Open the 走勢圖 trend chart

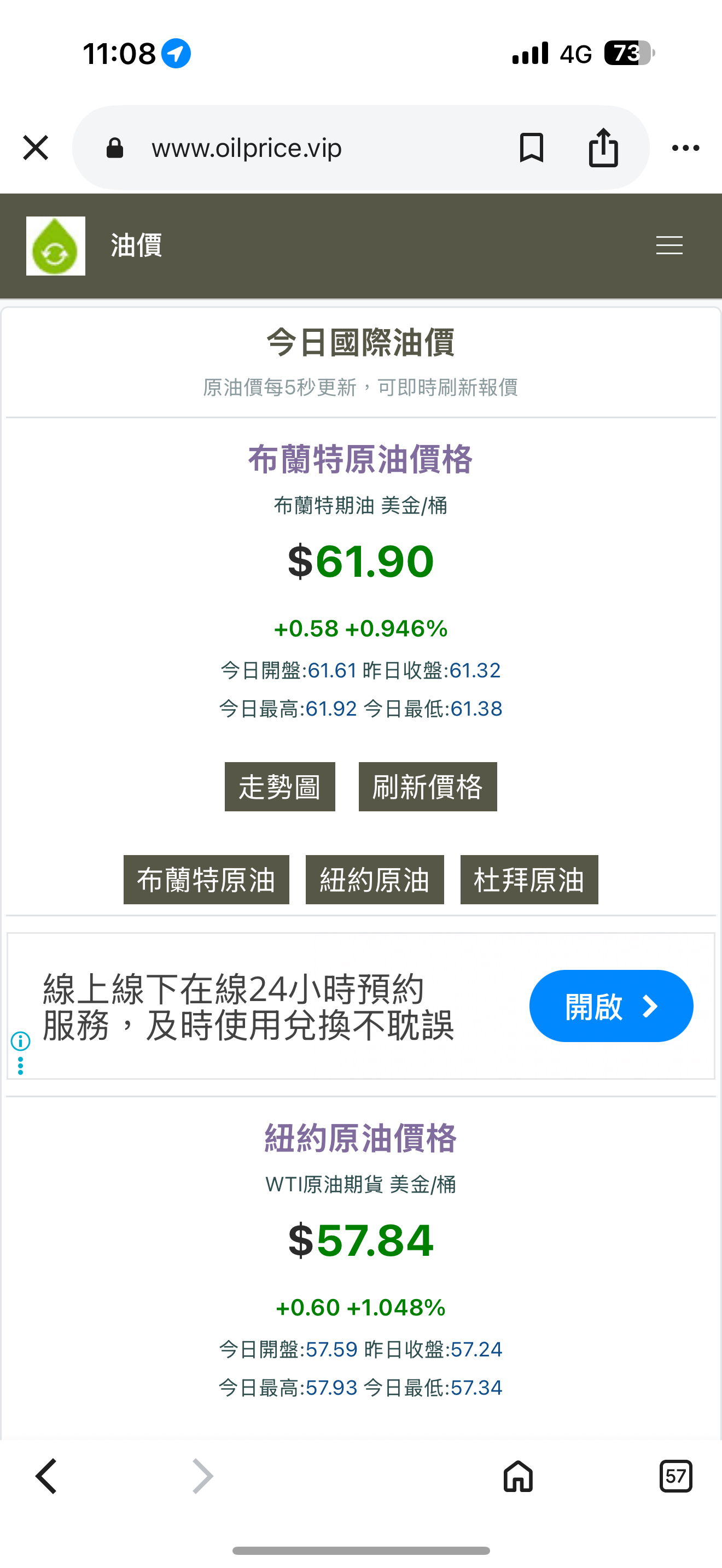point(280,786)
